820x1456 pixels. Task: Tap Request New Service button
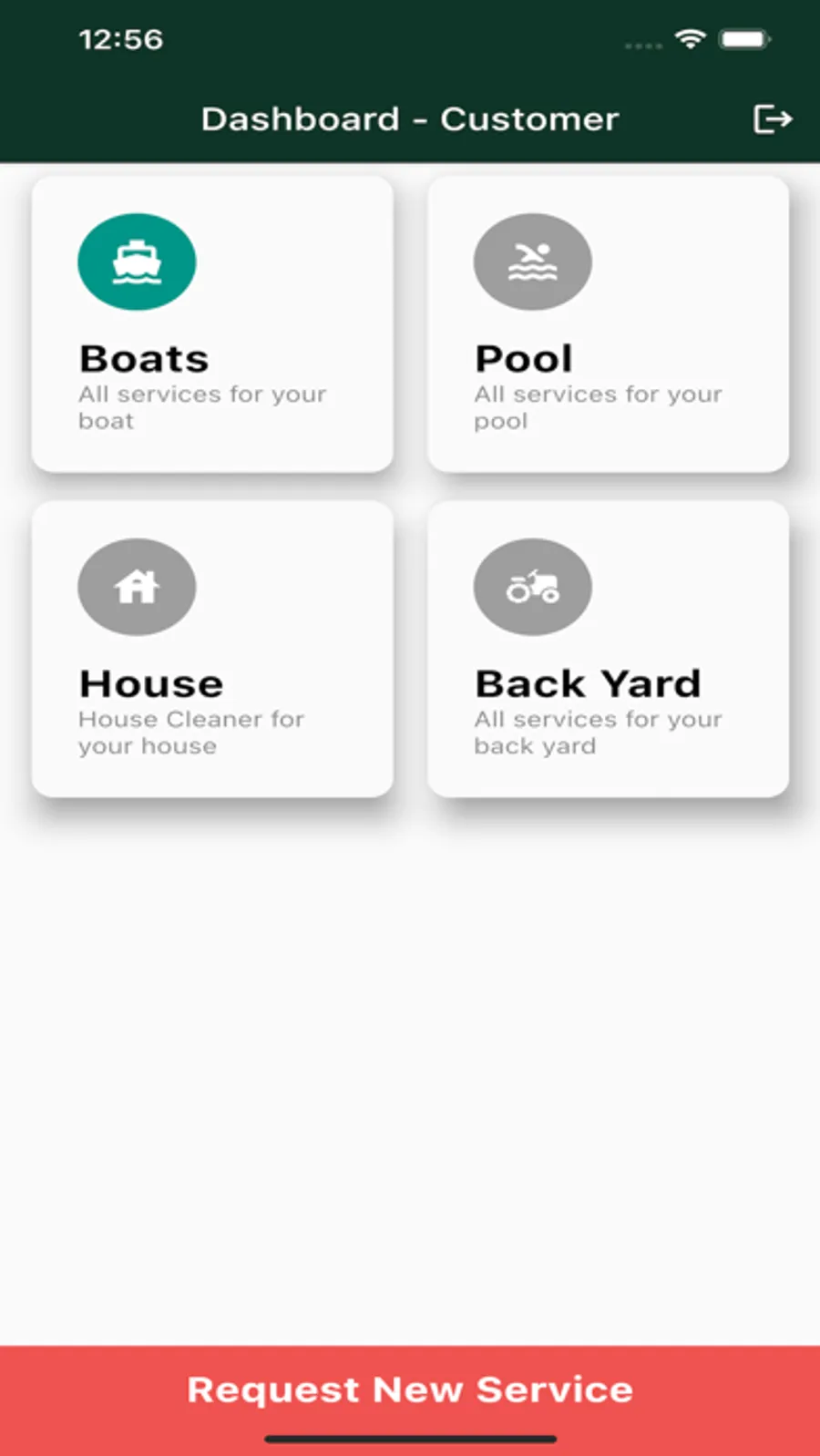(x=410, y=1389)
